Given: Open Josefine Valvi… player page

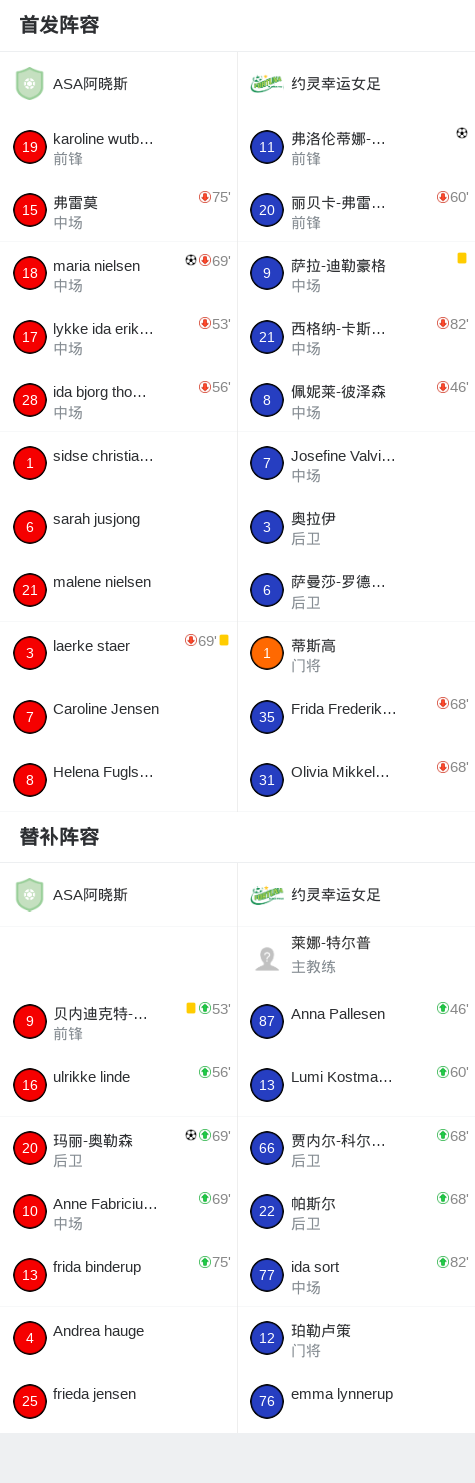Looking at the screenshot, I should click(356, 463).
